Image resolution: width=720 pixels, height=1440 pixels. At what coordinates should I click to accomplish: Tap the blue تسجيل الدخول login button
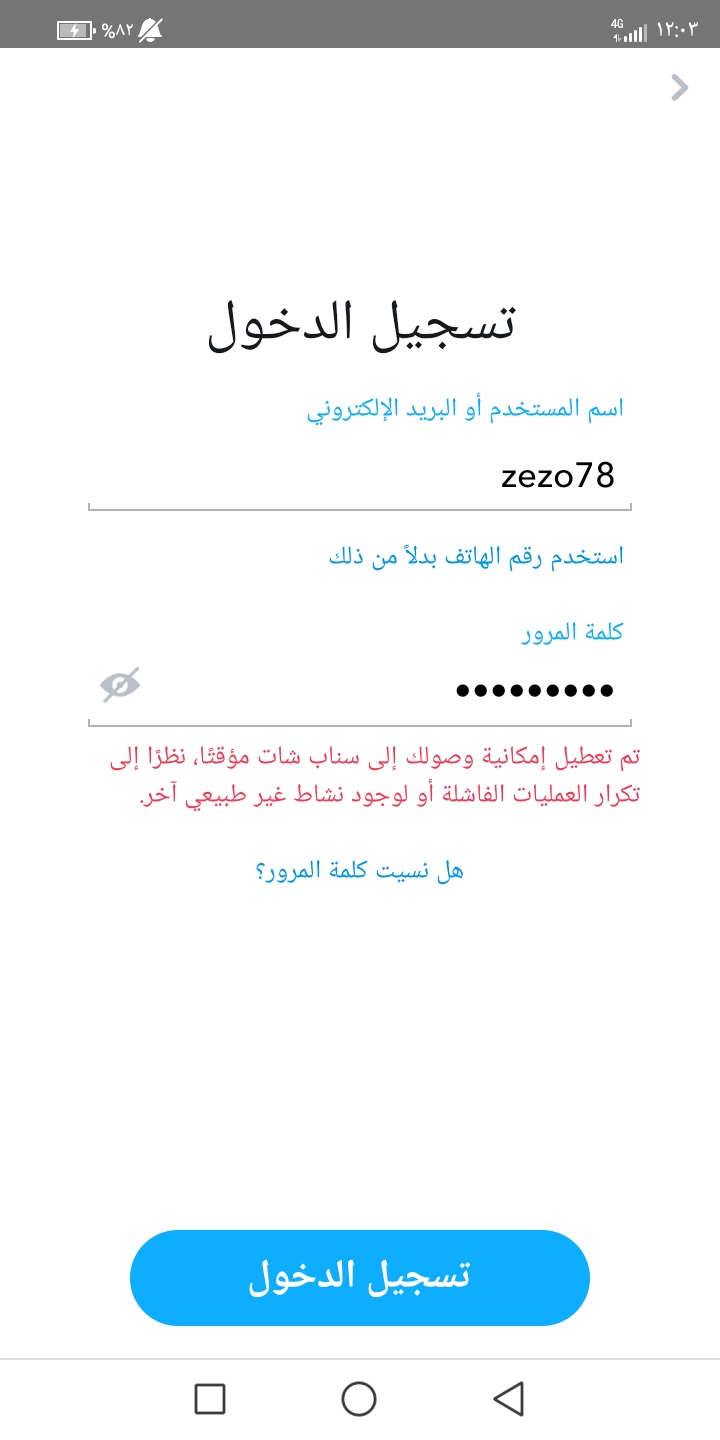(360, 1278)
